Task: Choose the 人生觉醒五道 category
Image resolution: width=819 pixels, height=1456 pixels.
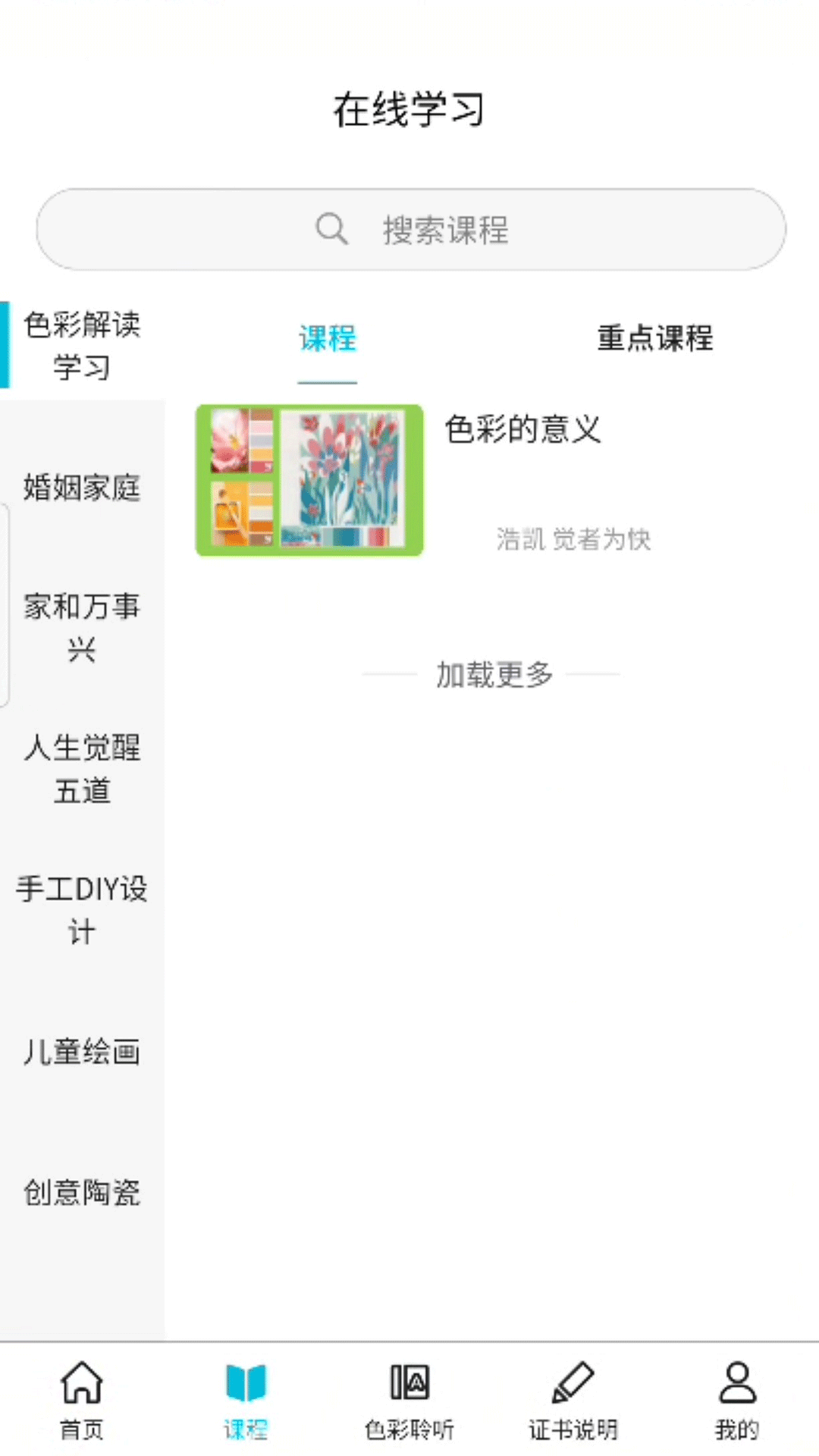Action: pyautogui.click(x=82, y=769)
